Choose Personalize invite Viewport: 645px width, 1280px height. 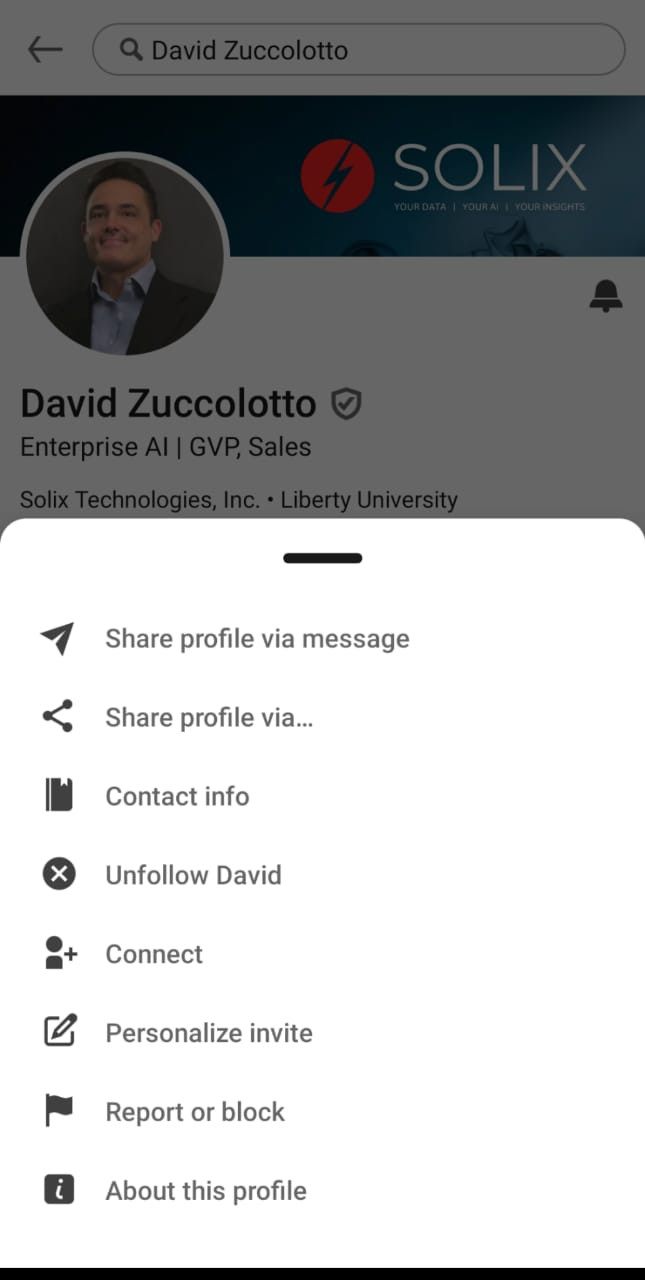tap(209, 1034)
